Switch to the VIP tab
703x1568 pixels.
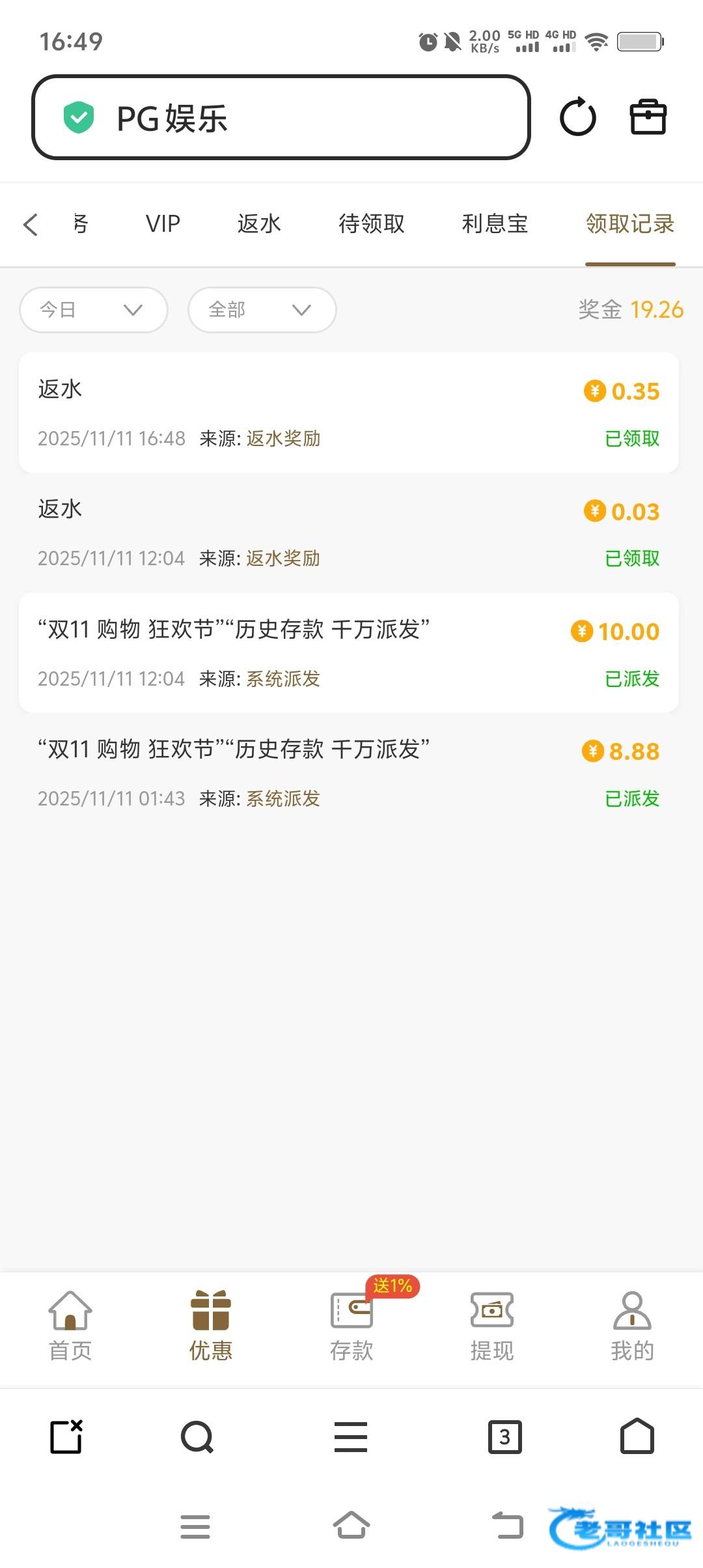[x=163, y=224]
